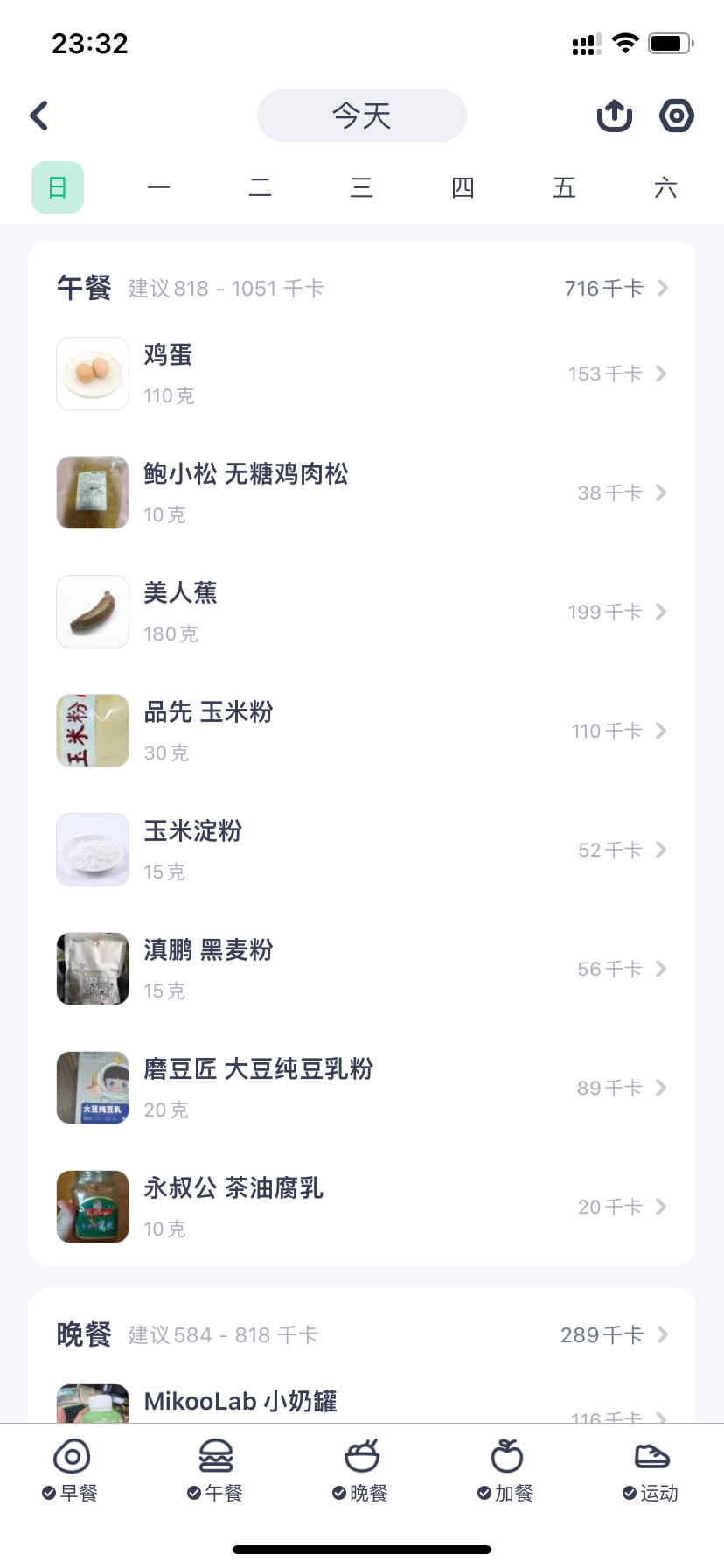Switch to 三 (Wednesday)
Screen dimensions: 724x1568
point(361,187)
